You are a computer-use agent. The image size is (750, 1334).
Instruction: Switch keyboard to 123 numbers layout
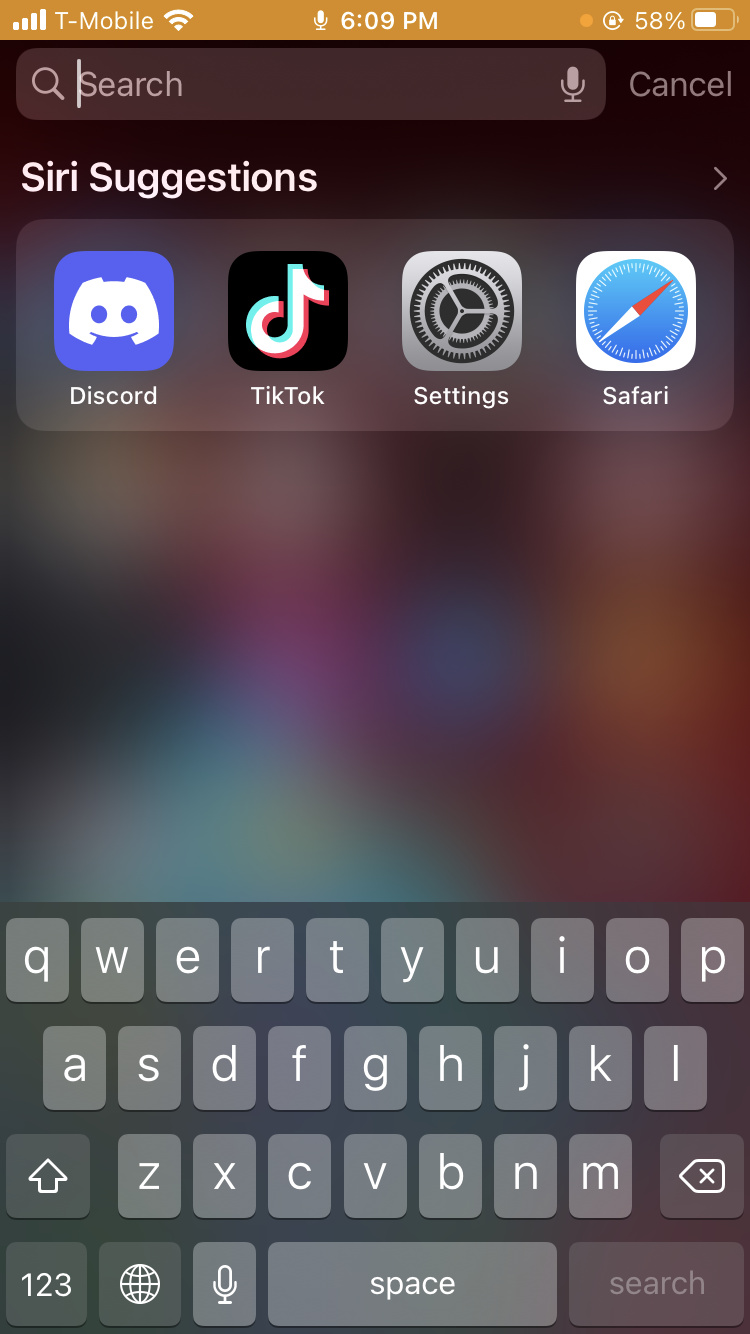click(x=46, y=1284)
